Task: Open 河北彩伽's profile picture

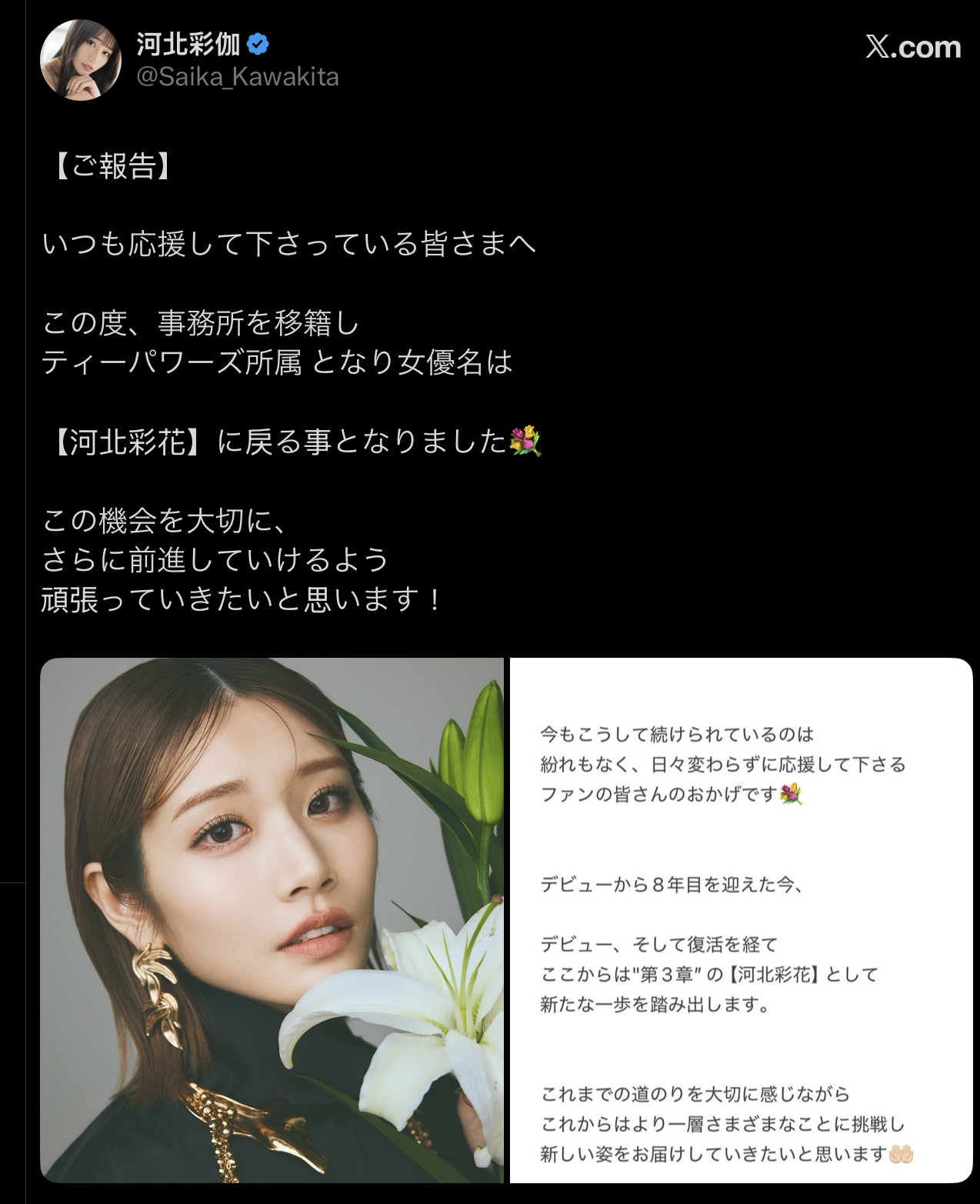Action: coord(81,60)
